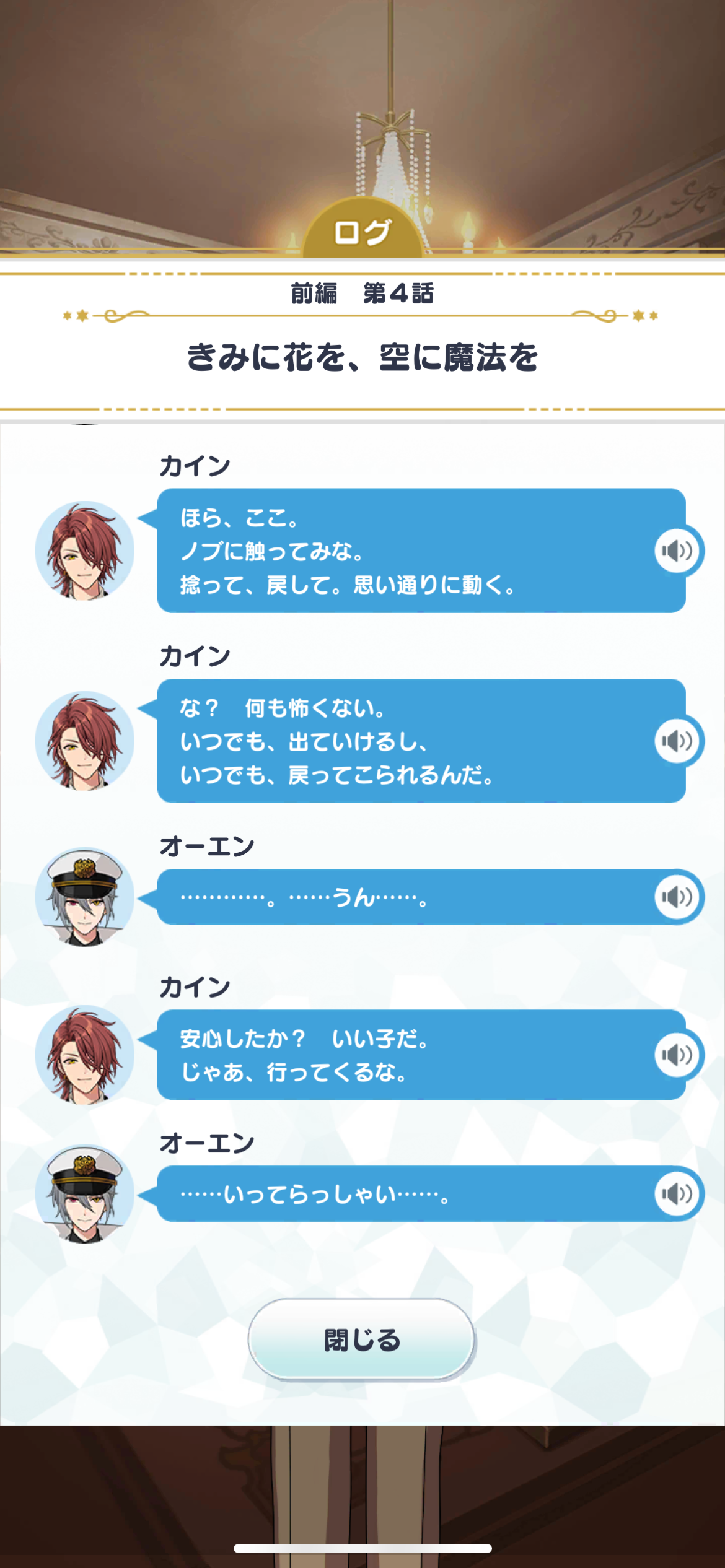Image resolution: width=725 pixels, height=1568 pixels.
Task: Play voice for 'な？ 何も怖くない' line
Action: (x=677, y=741)
